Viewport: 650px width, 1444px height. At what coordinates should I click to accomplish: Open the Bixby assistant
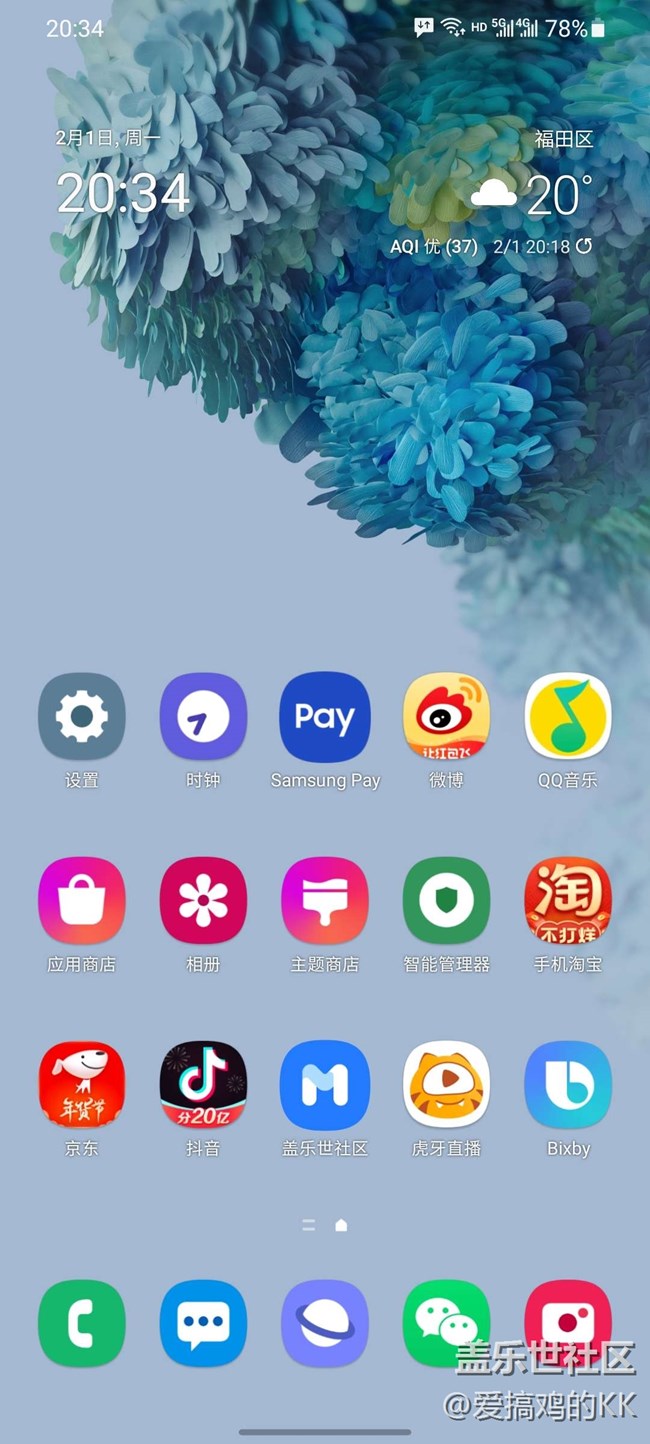coord(568,1086)
